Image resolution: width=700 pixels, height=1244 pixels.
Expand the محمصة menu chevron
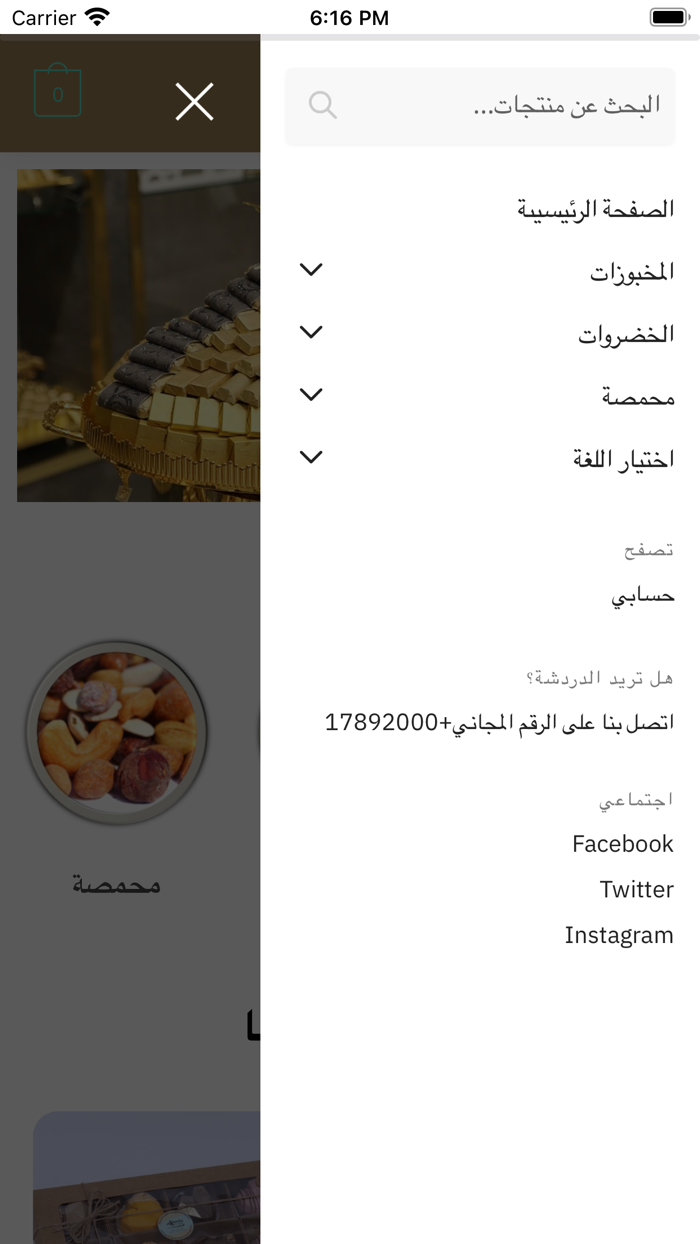tap(311, 395)
